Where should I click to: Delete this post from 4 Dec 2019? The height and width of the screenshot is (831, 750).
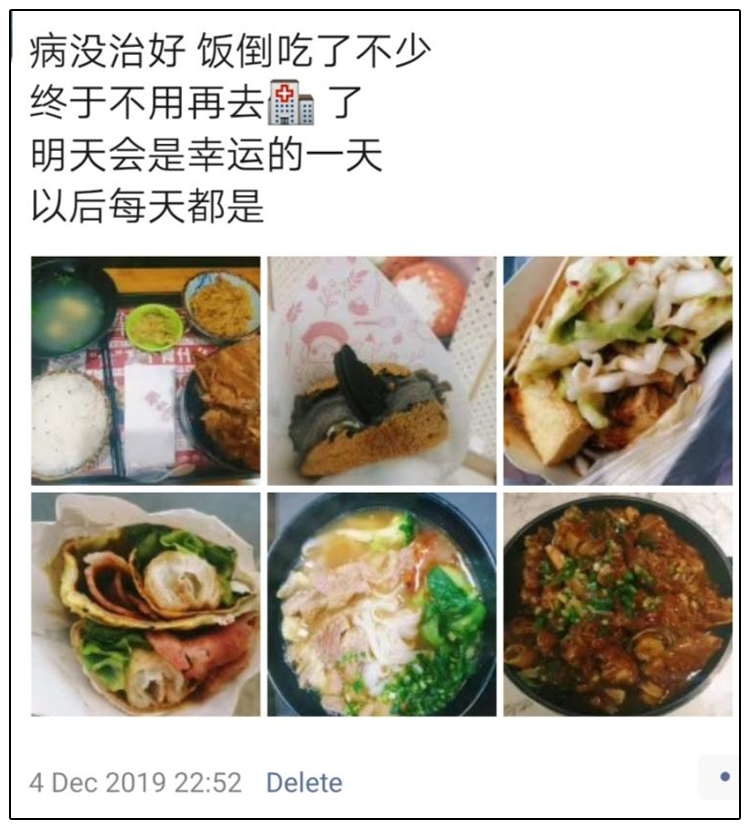pos(304,782)
